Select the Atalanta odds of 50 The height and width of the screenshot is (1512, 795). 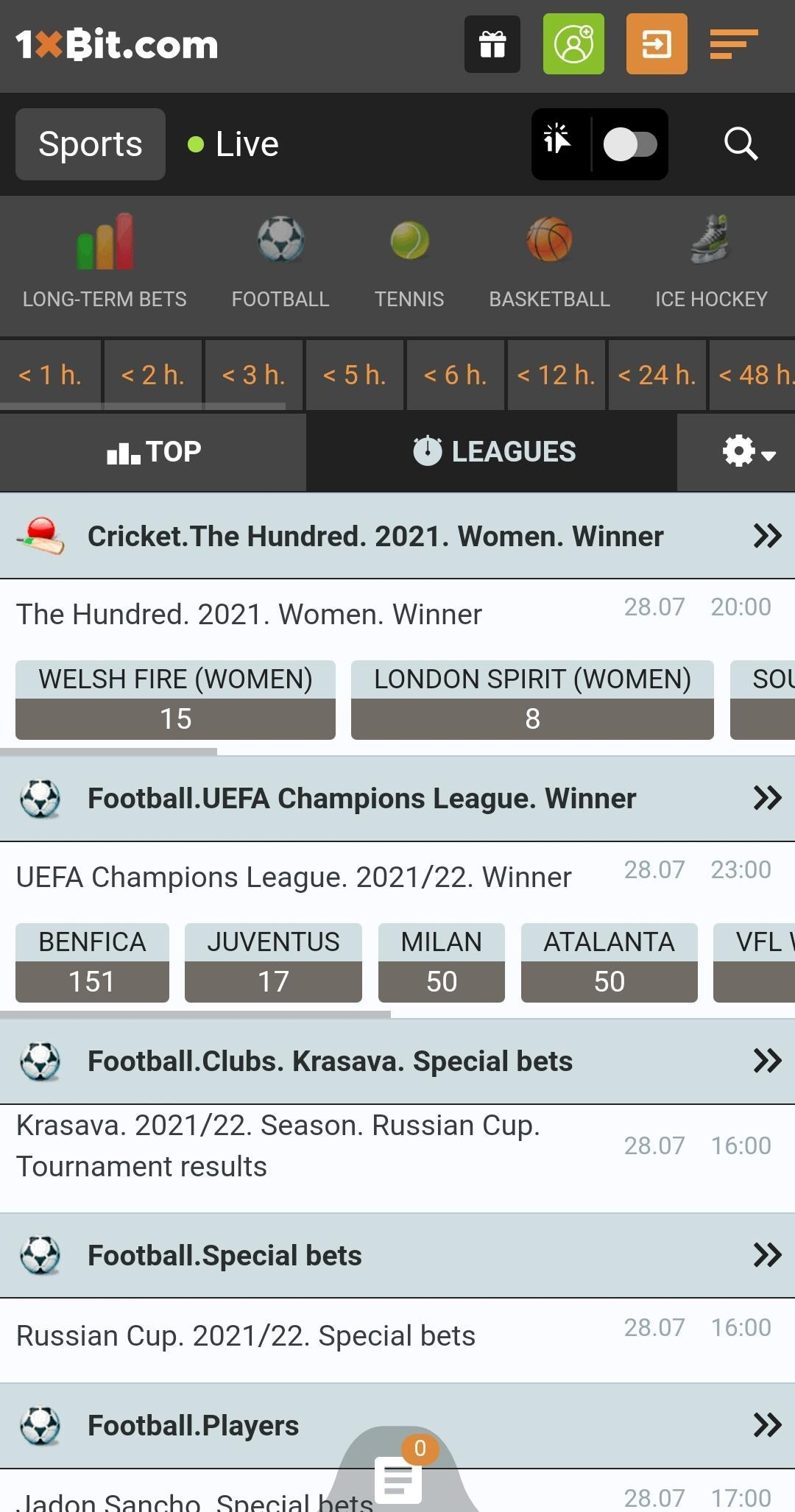click(x=609, y=963)
